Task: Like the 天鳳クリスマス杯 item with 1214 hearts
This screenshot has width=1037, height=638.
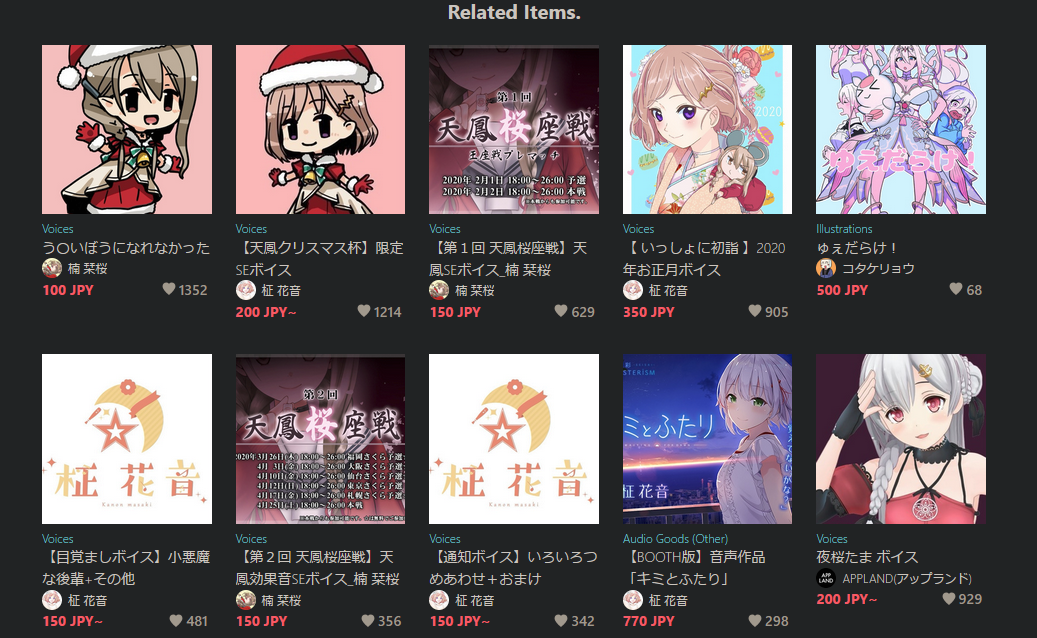Action: [x=363, y=312]
